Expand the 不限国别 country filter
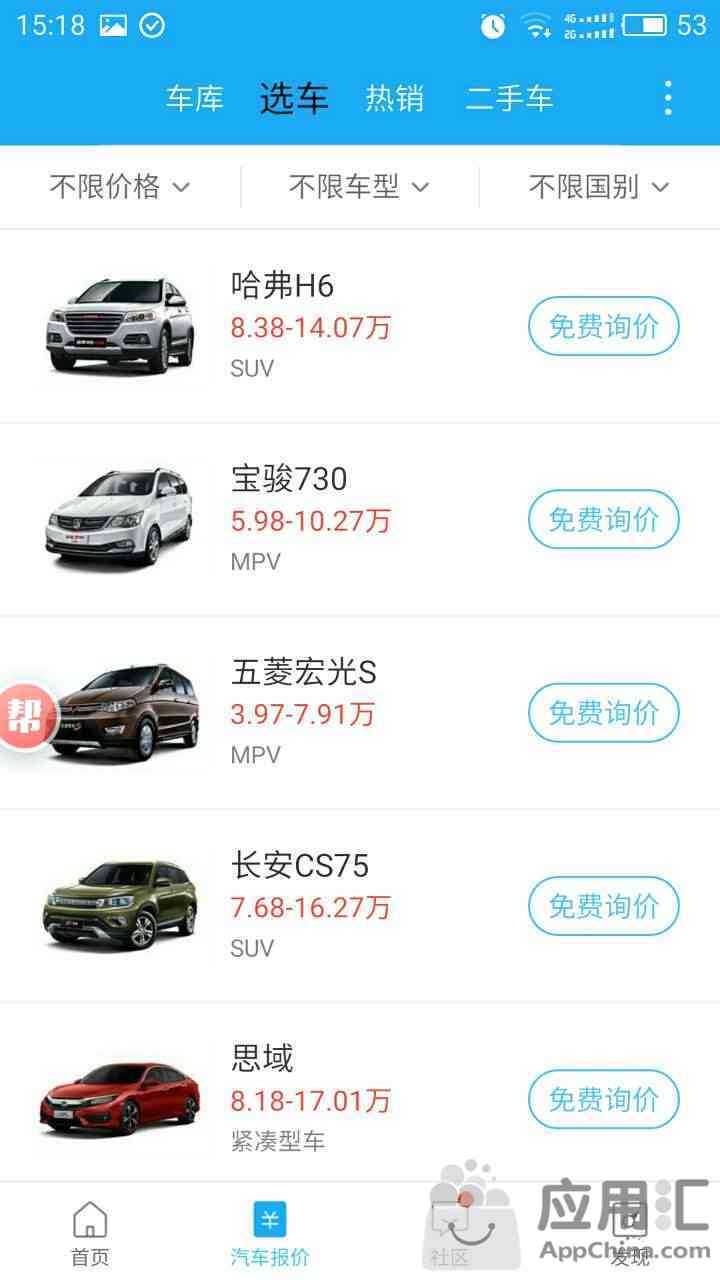This screenshot has width=720, height=1280. 598,187
